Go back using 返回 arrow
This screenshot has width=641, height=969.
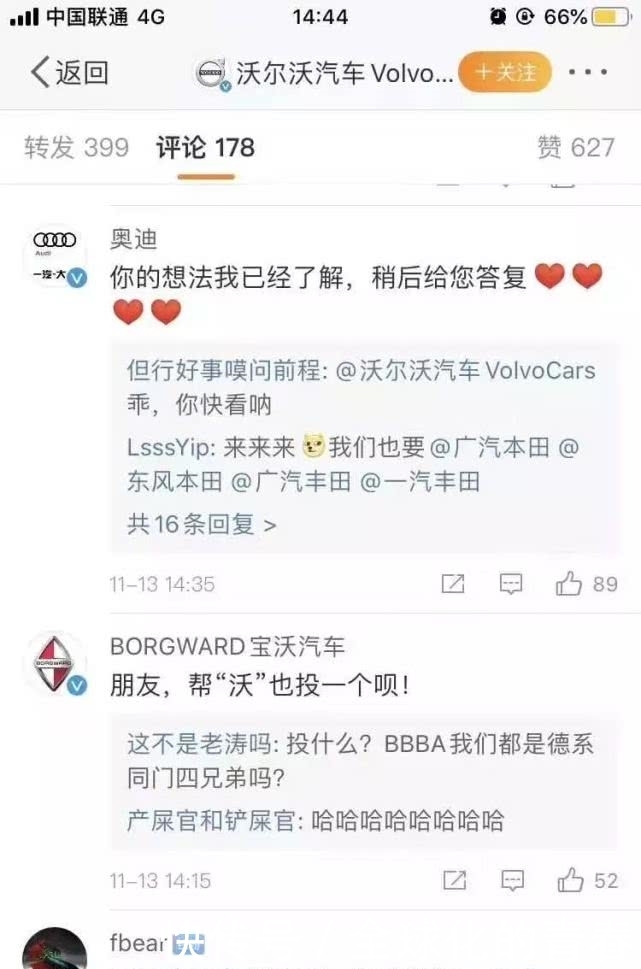pos(68,73)
